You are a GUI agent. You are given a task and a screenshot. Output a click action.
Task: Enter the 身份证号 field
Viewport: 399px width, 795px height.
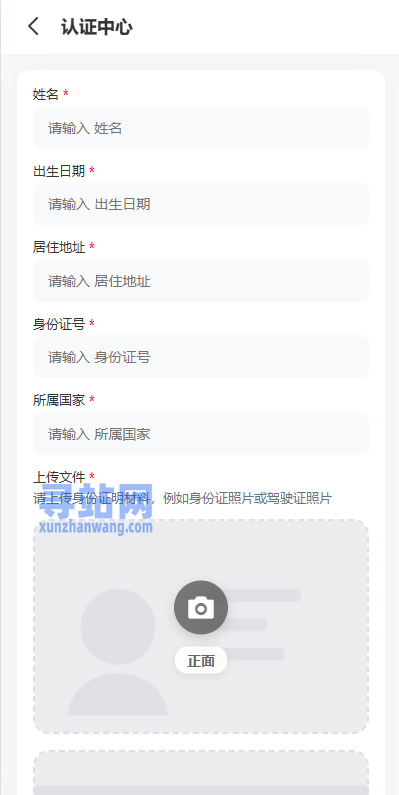pos(201,357)
